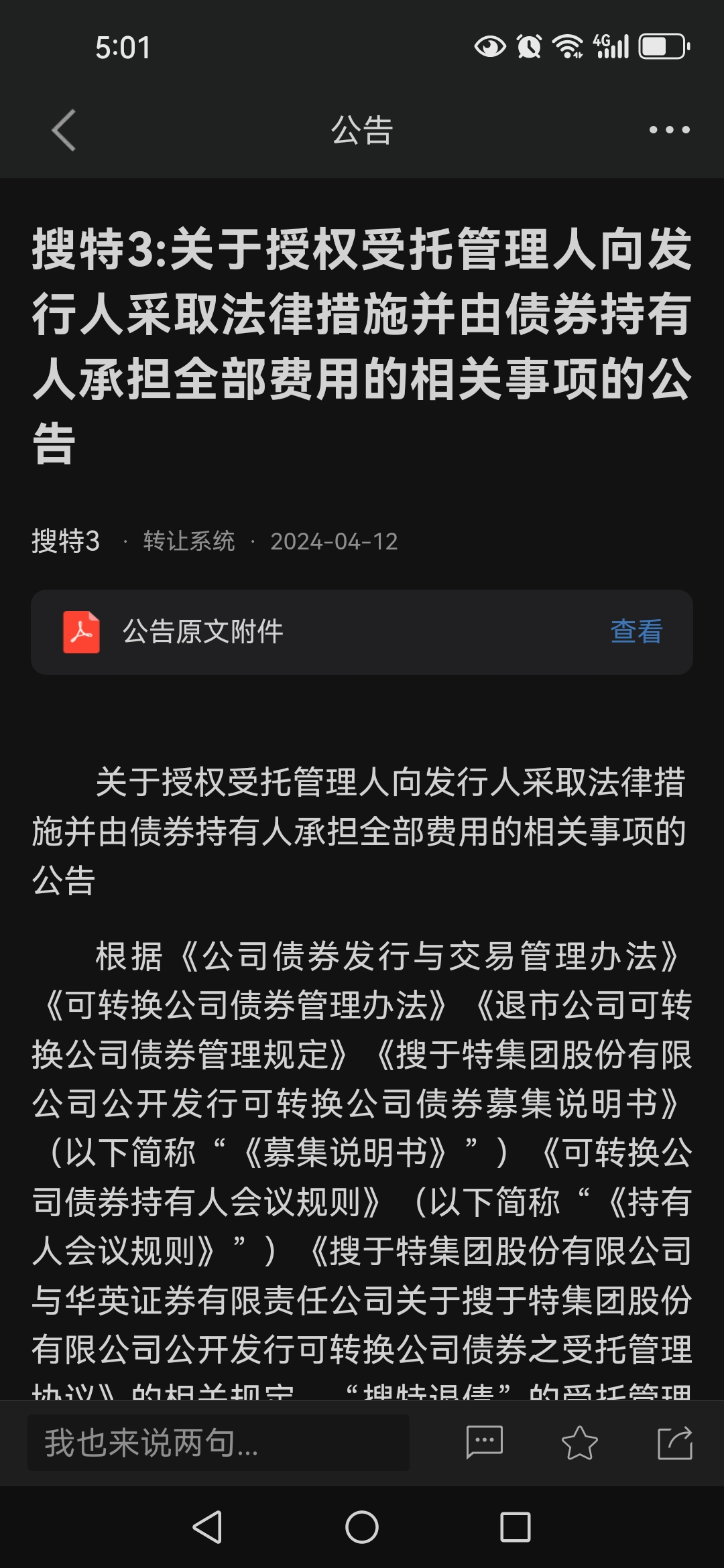Screen dimensions: 724x1568
Task: Go back from the 公告 page
Action: (64, 130)
